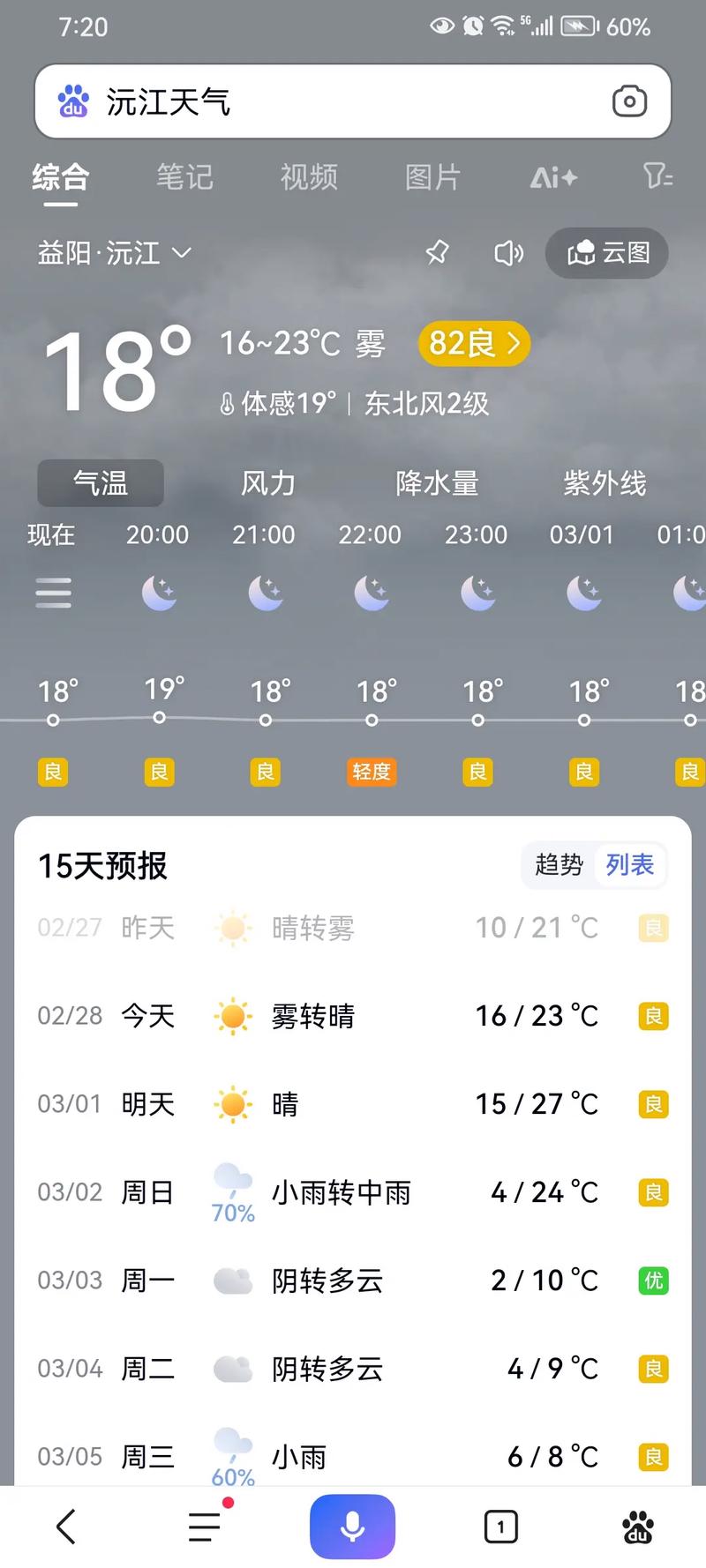
Task: Tap the 优 air quality badge for 03/03
Action: (x=652, y=1281)
